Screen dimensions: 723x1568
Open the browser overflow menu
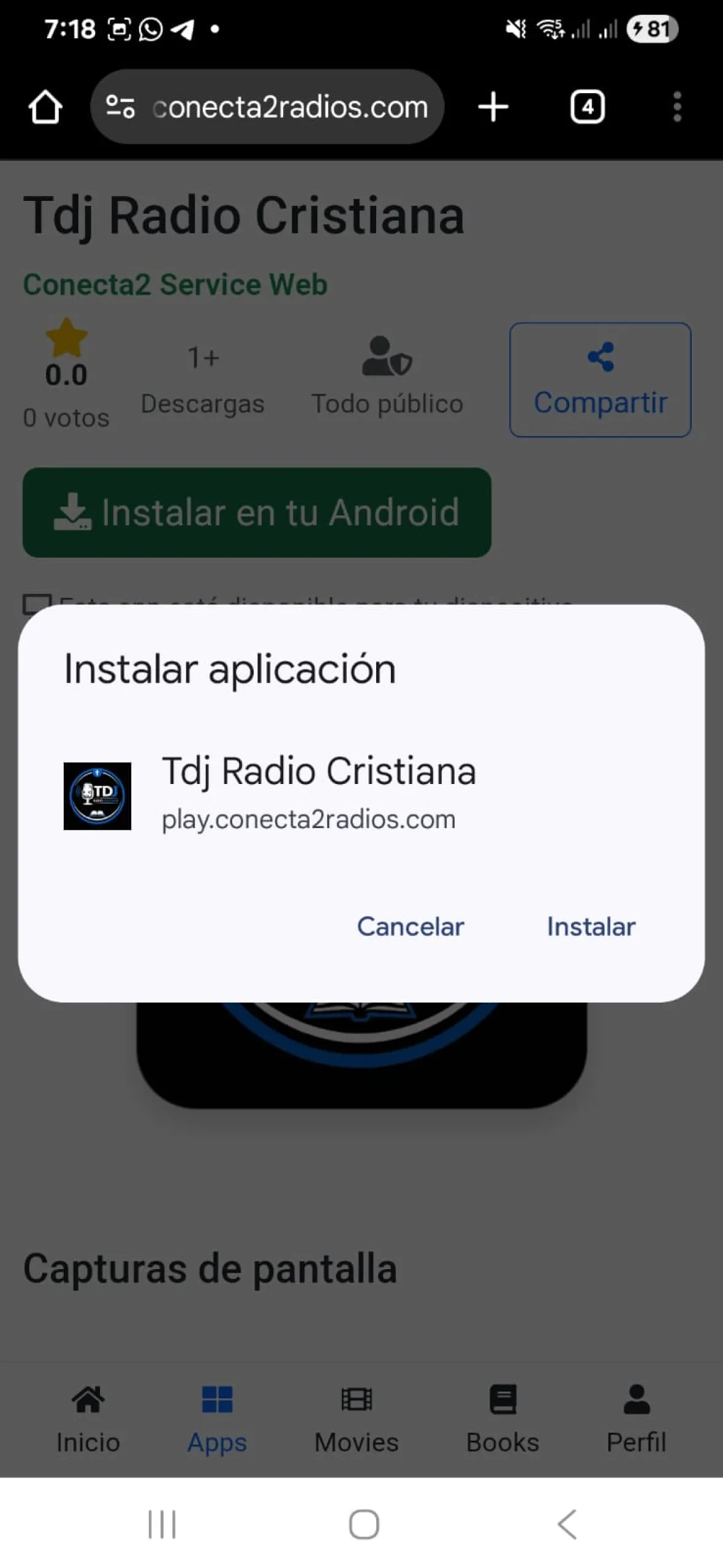(677, 107)
